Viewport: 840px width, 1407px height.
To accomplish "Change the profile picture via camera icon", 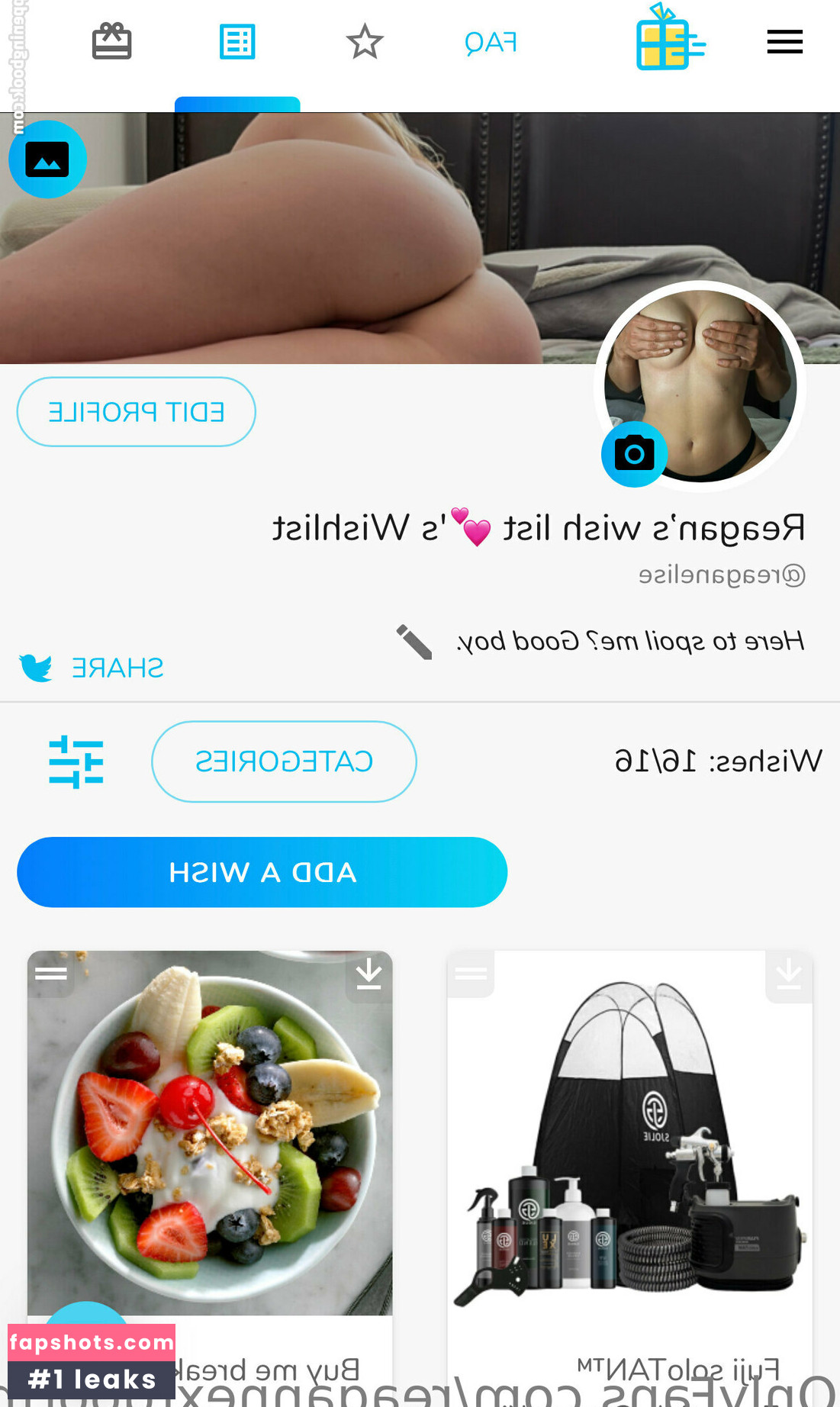I will tap(634, 454).
